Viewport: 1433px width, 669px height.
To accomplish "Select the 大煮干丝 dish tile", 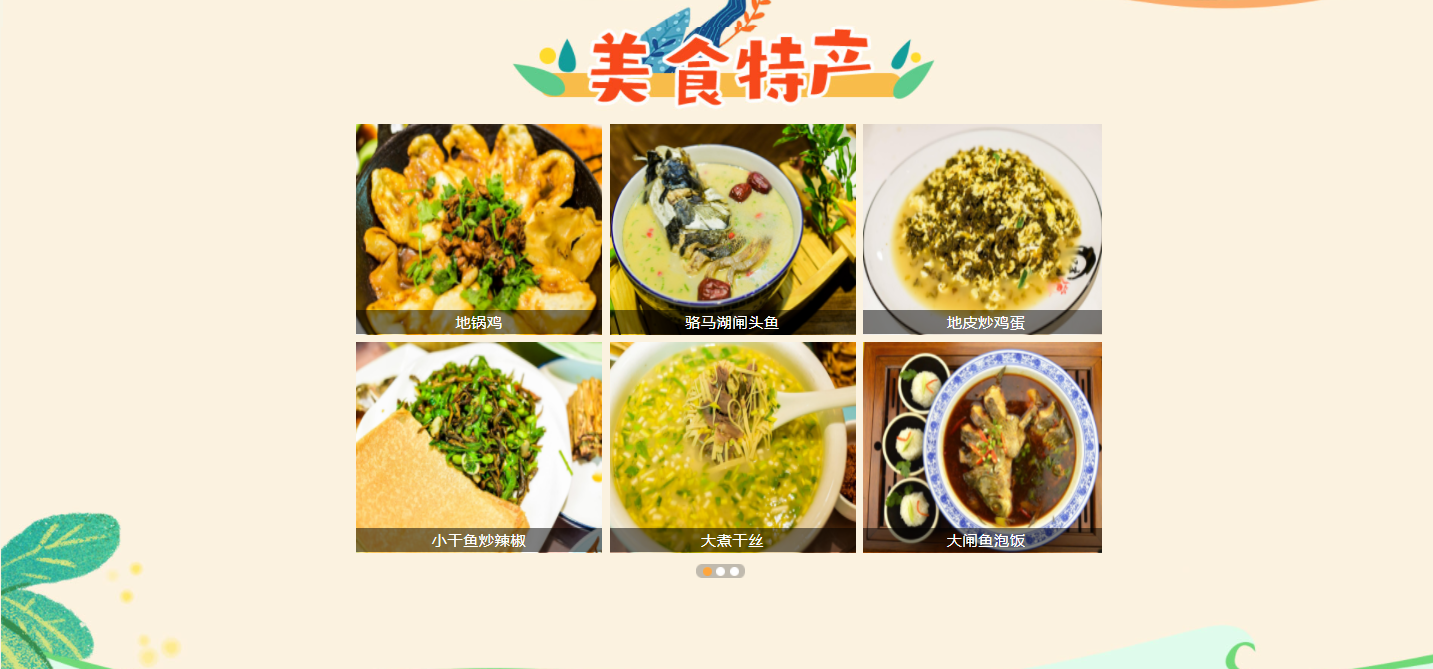I will point(732,446).
